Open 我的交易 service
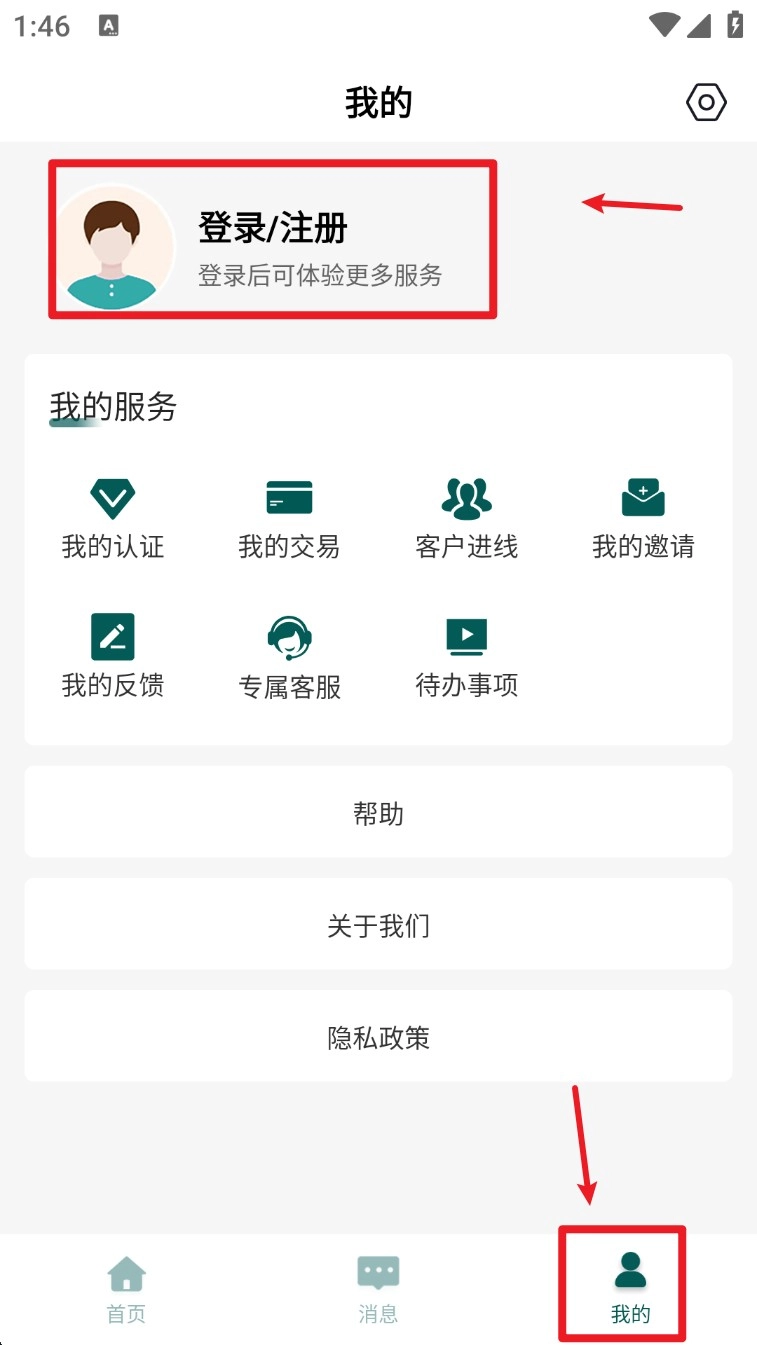 click(x=289, y=518)
